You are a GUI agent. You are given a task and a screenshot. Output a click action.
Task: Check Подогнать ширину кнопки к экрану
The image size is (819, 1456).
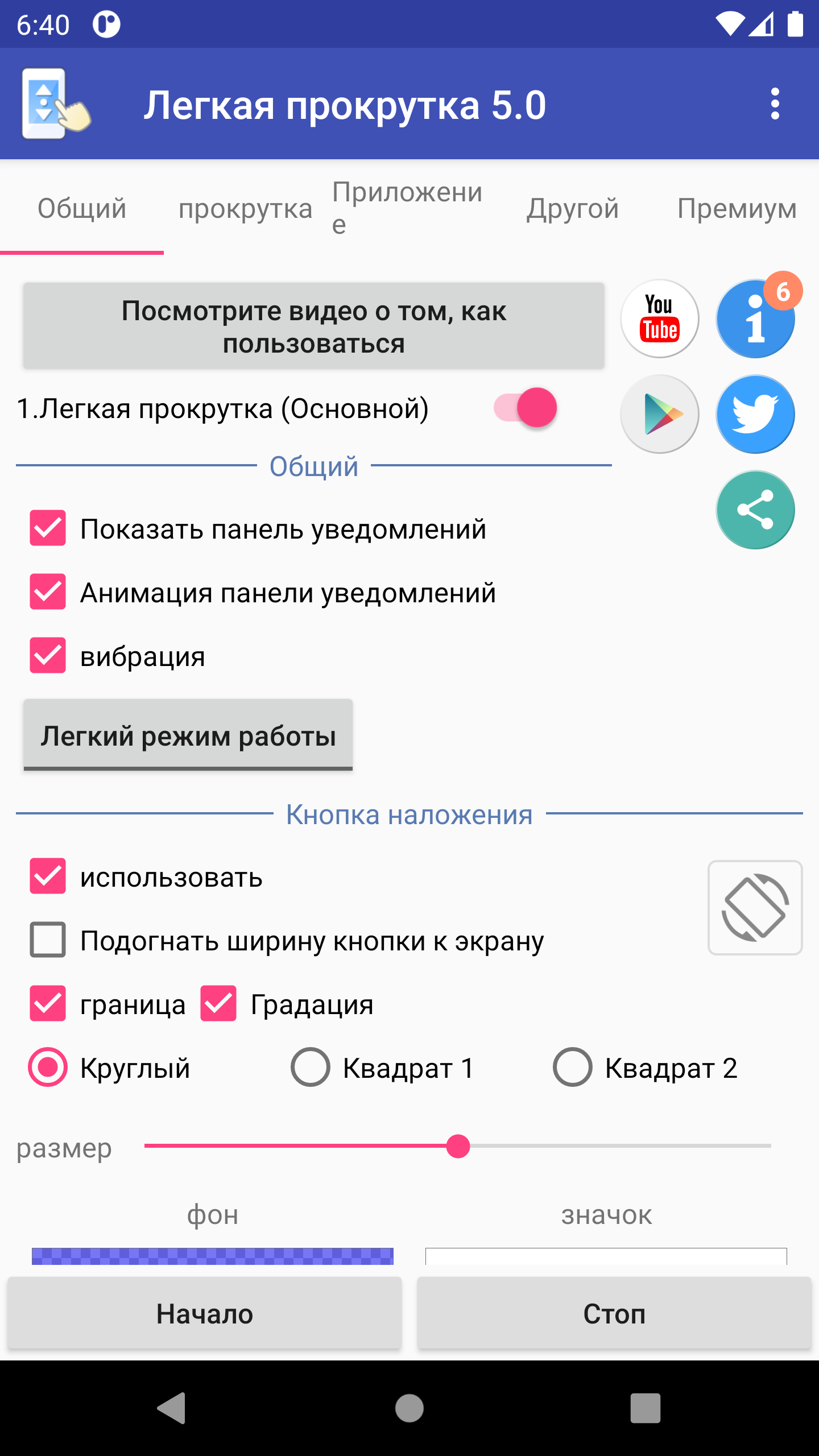pos(48,940)
